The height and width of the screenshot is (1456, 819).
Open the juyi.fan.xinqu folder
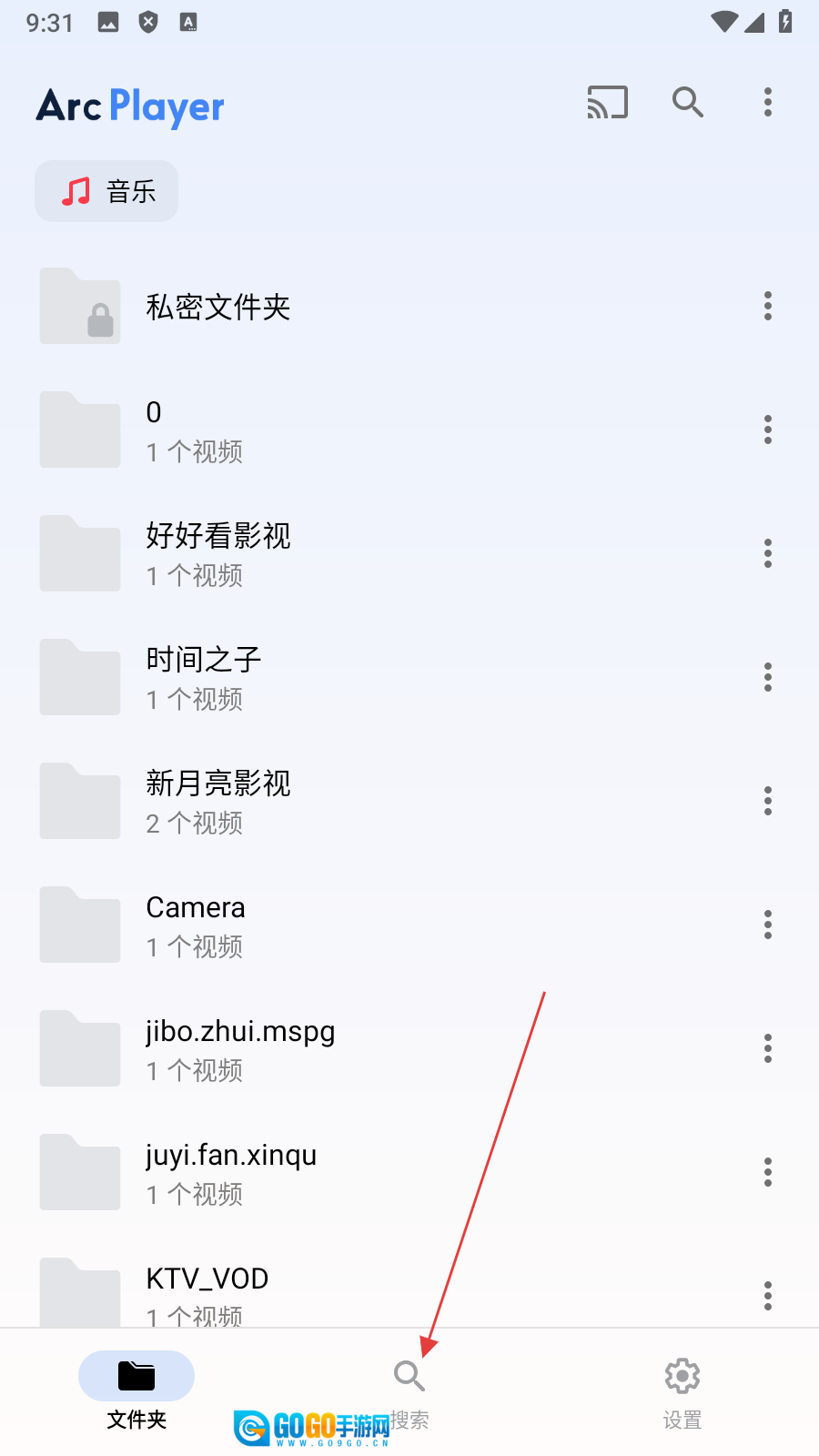coord(231,1173)
